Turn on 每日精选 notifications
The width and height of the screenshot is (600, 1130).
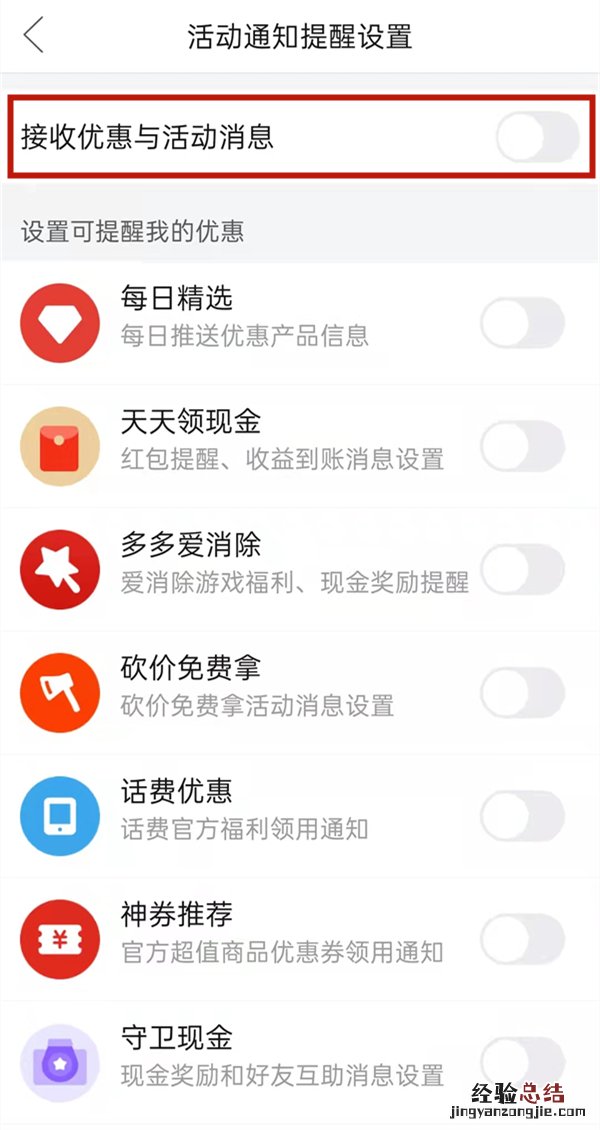(522, 322)
